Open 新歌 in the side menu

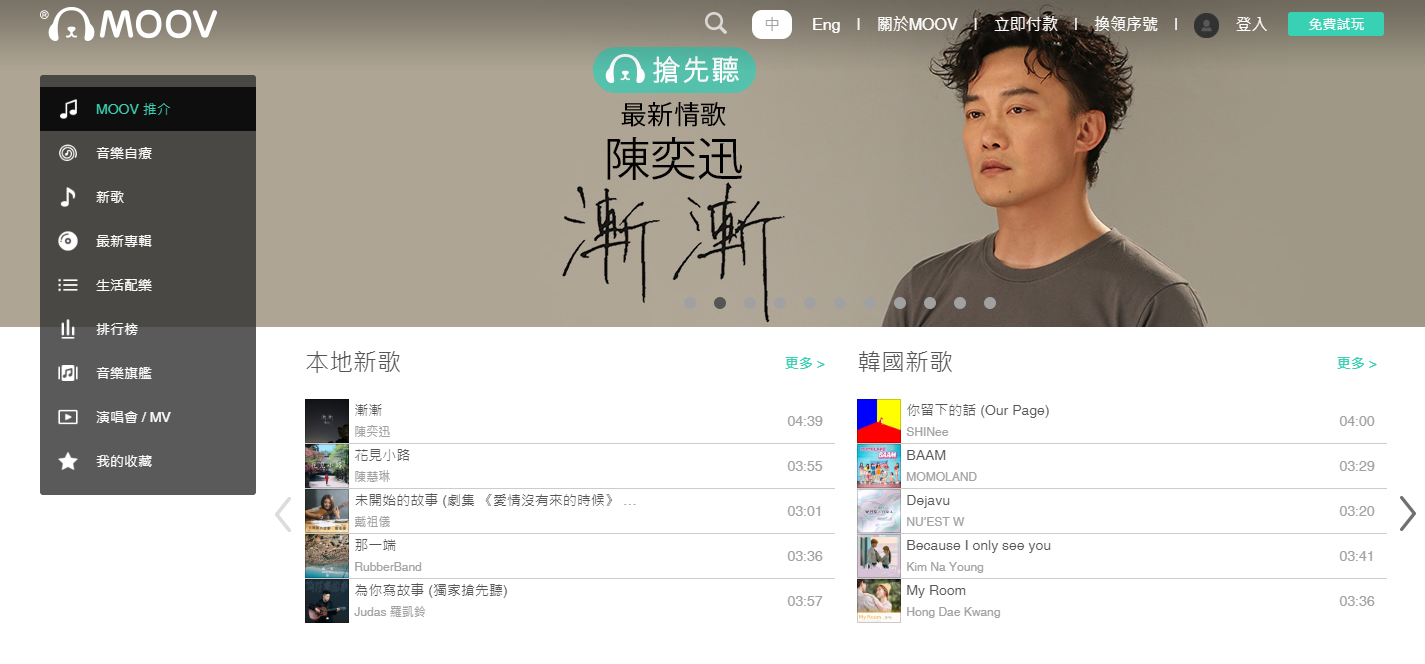click(x=110, y=197)
